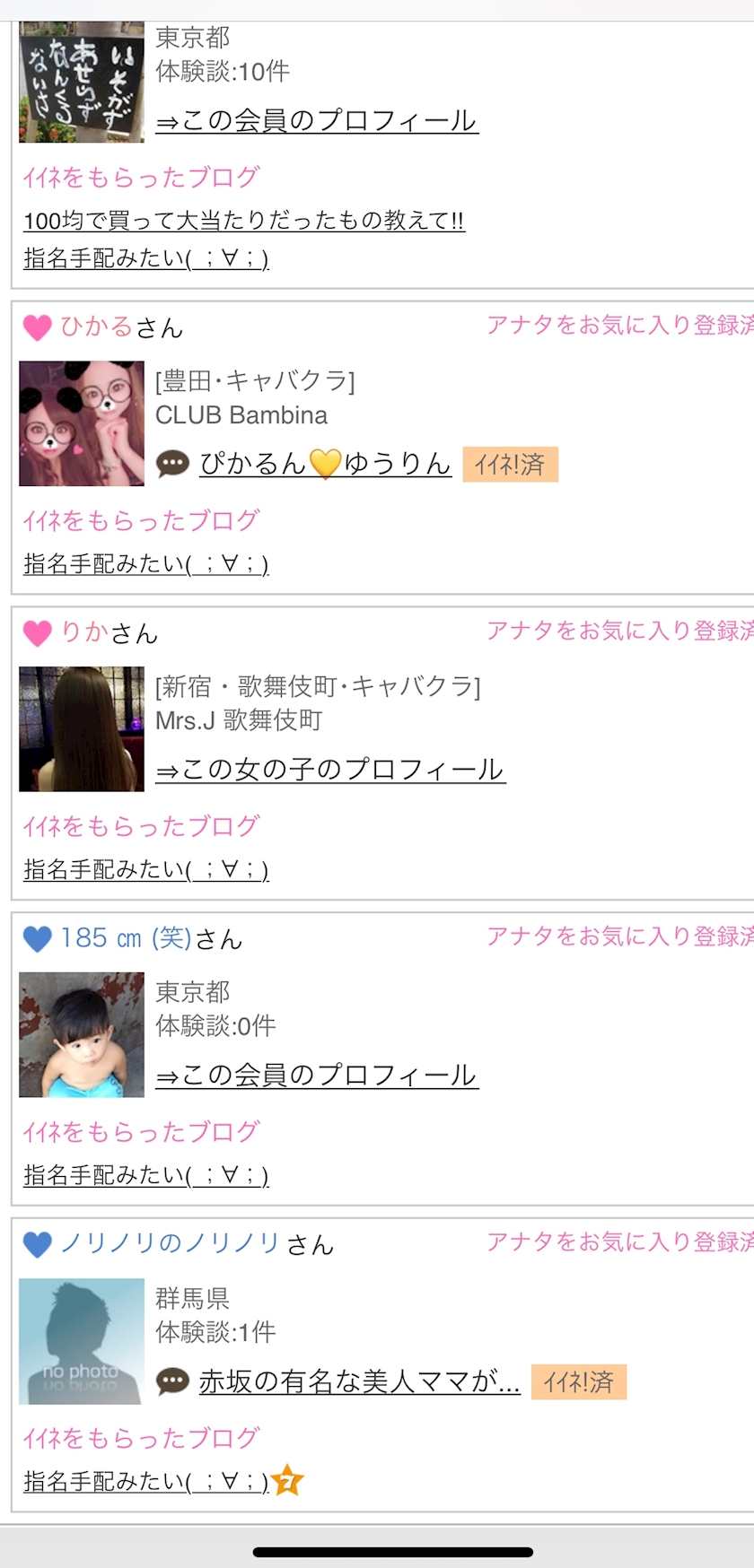Open the 赤坂の有名な美人ママが... review link
Image resolution: width=754 pixels, height=1568 pixels.
click(x=359, y=1381)
